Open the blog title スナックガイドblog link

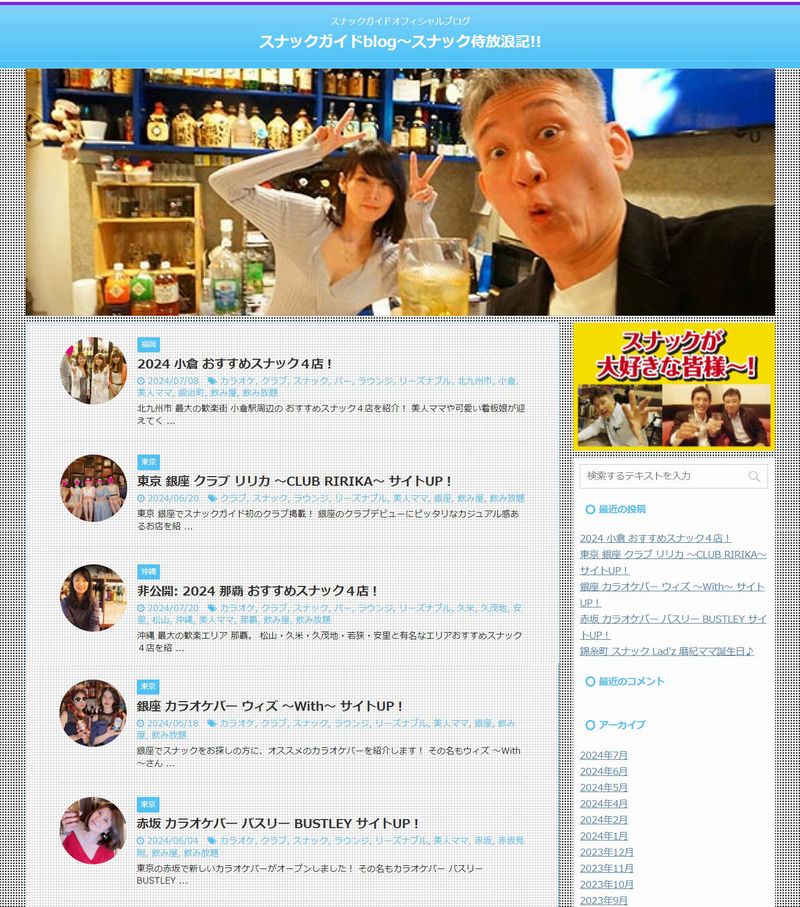pos(400,42)
